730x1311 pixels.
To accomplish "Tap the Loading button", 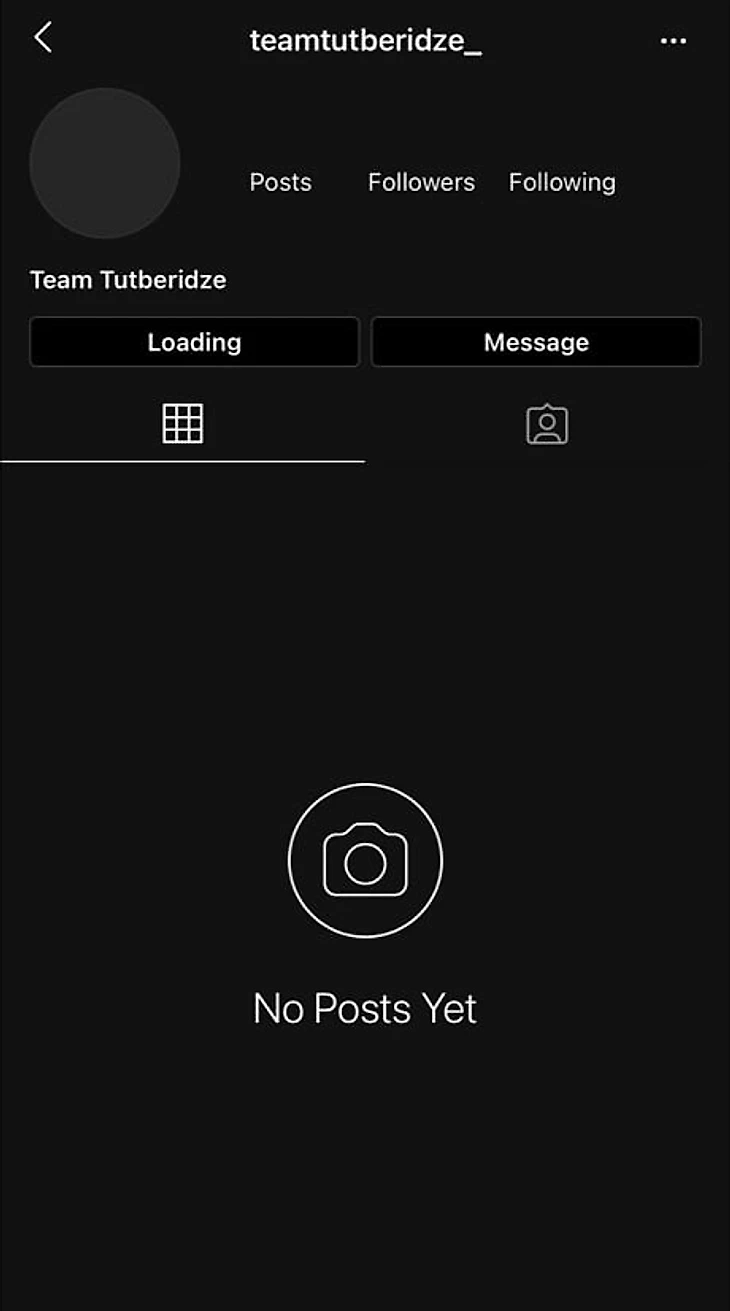I will point(194,342).
